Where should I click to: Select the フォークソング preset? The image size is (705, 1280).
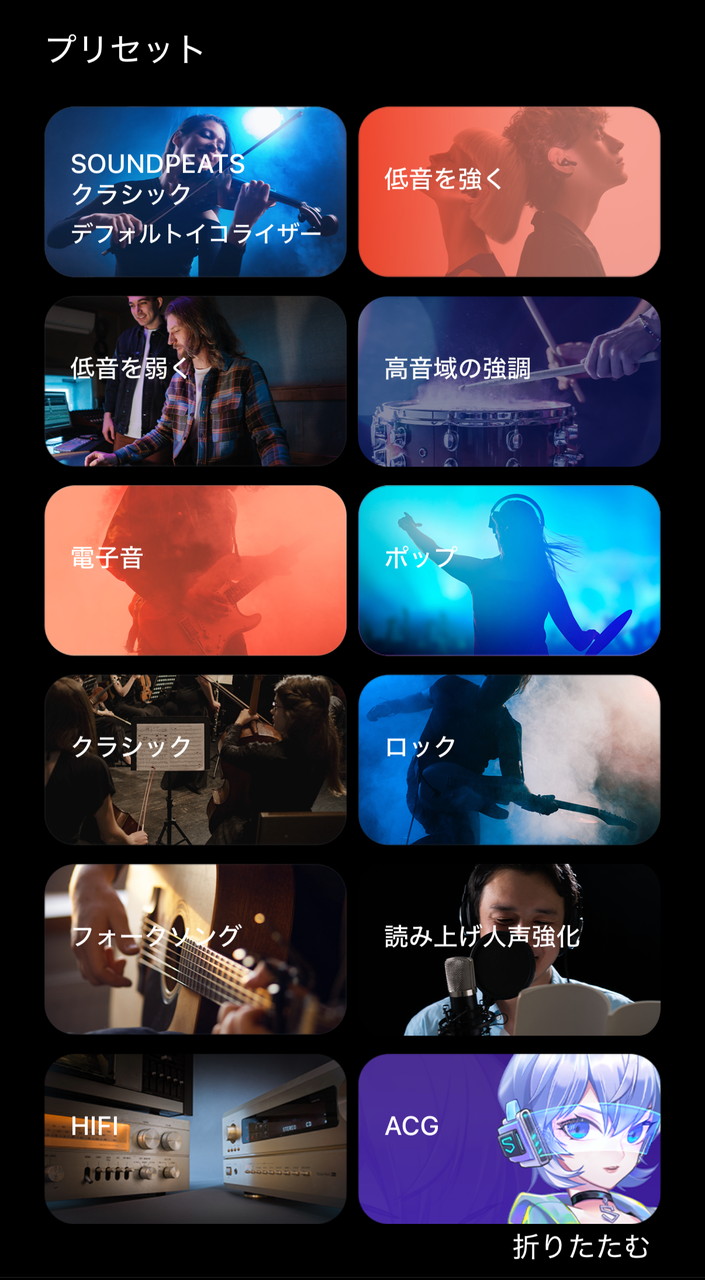coord(195,949)
